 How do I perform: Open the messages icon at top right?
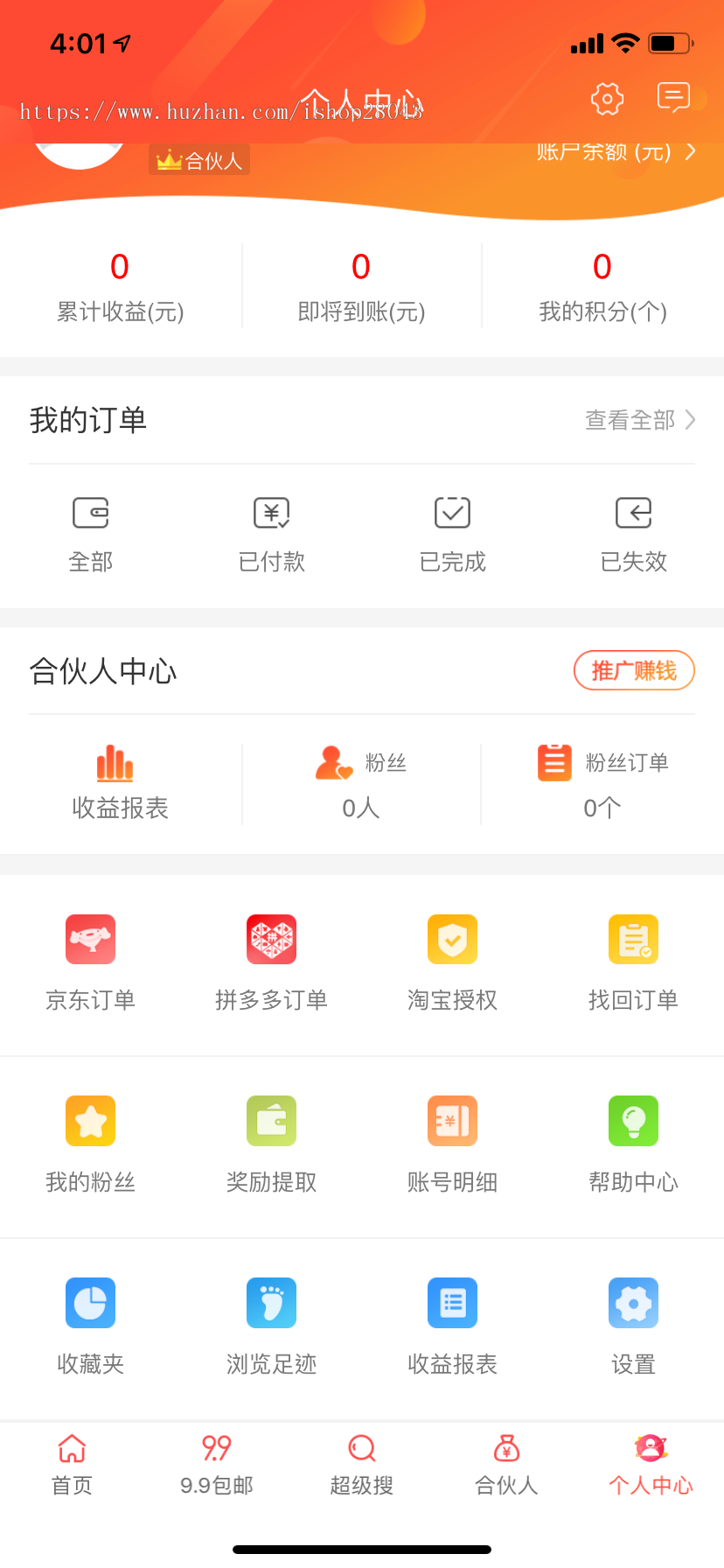[x=673, y=98]
